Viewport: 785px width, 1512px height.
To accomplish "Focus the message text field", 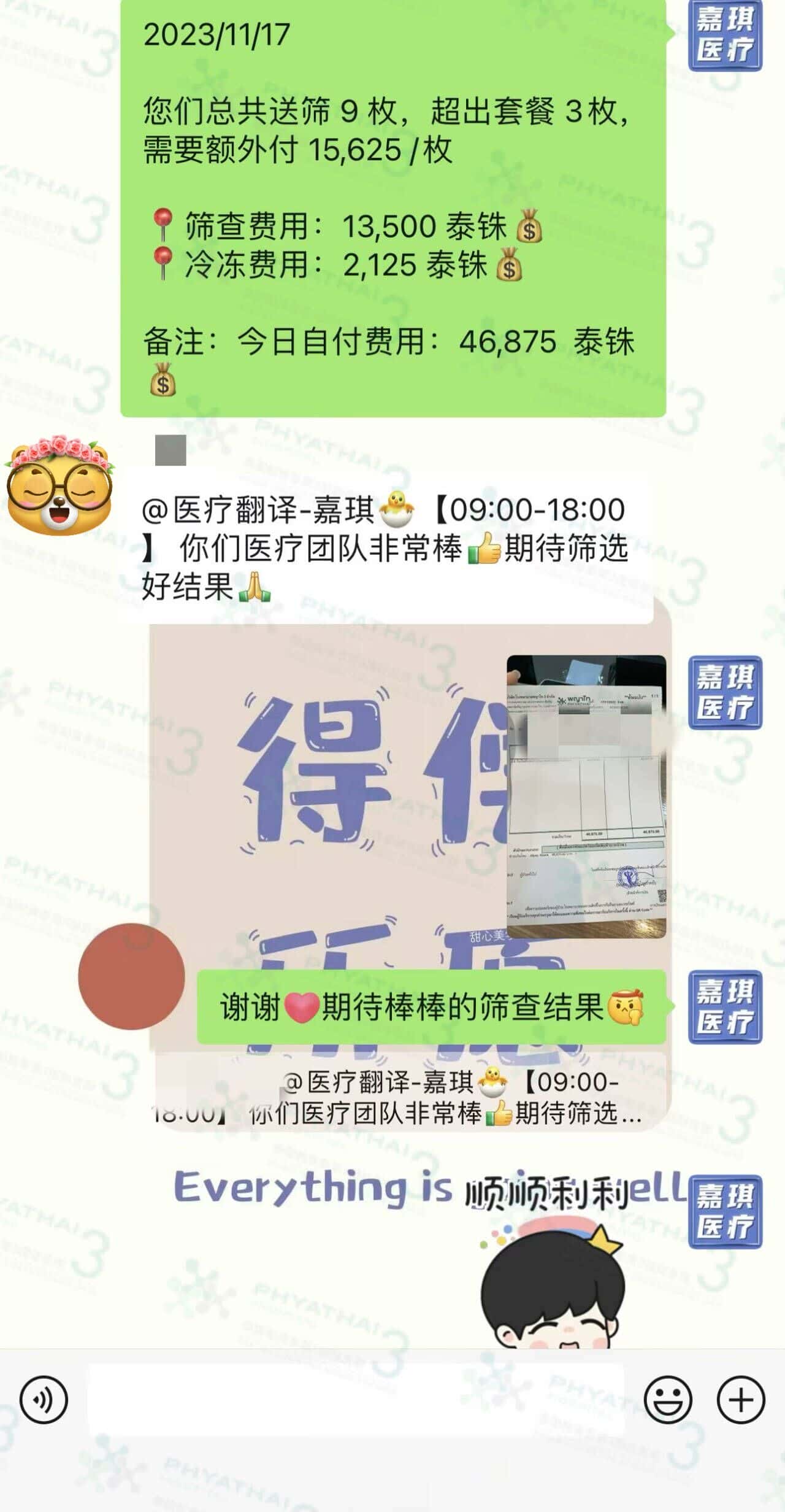I will (356, 1400).
